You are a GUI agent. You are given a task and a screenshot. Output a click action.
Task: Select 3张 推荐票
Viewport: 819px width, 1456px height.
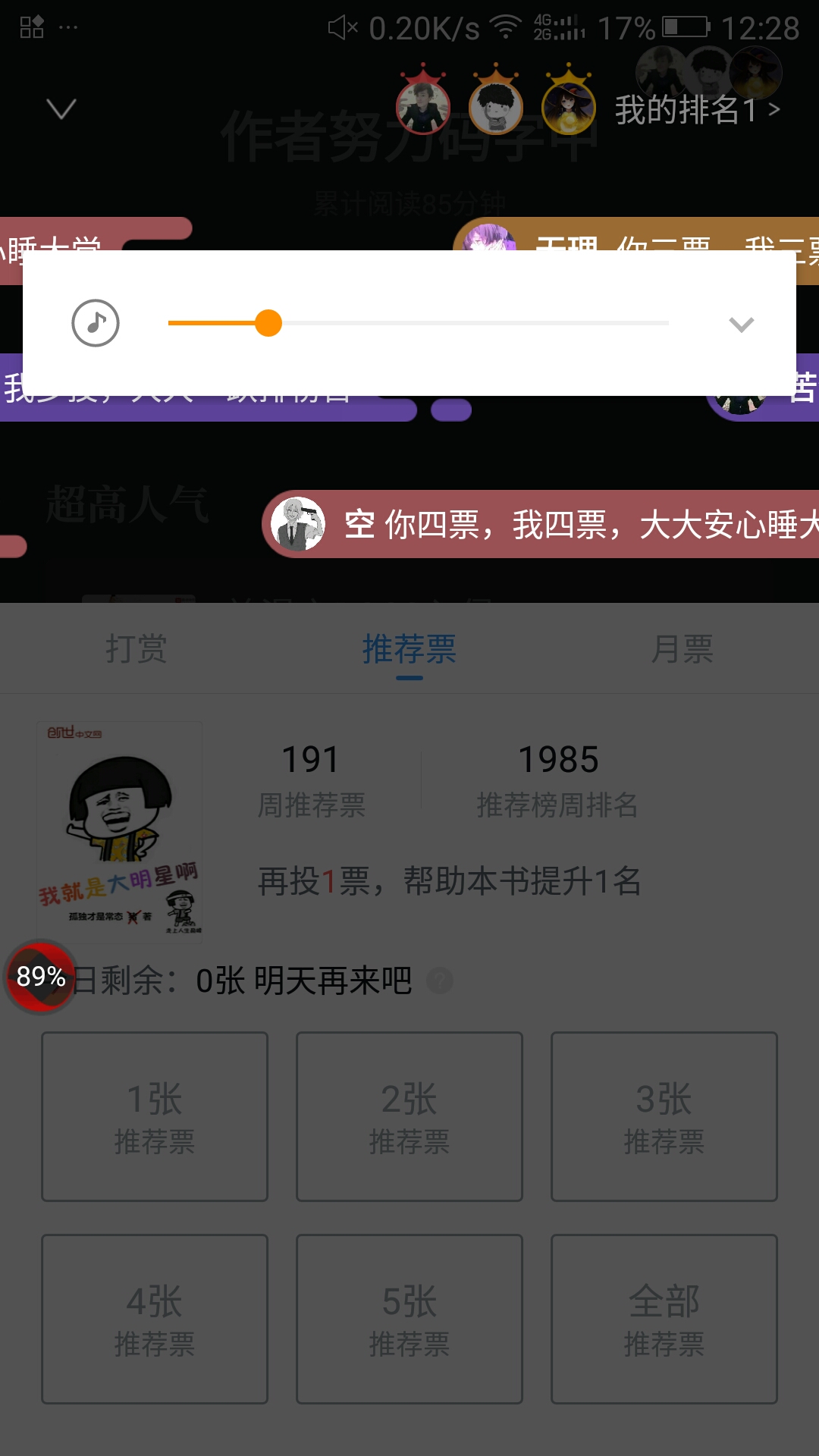(664, 1116)
